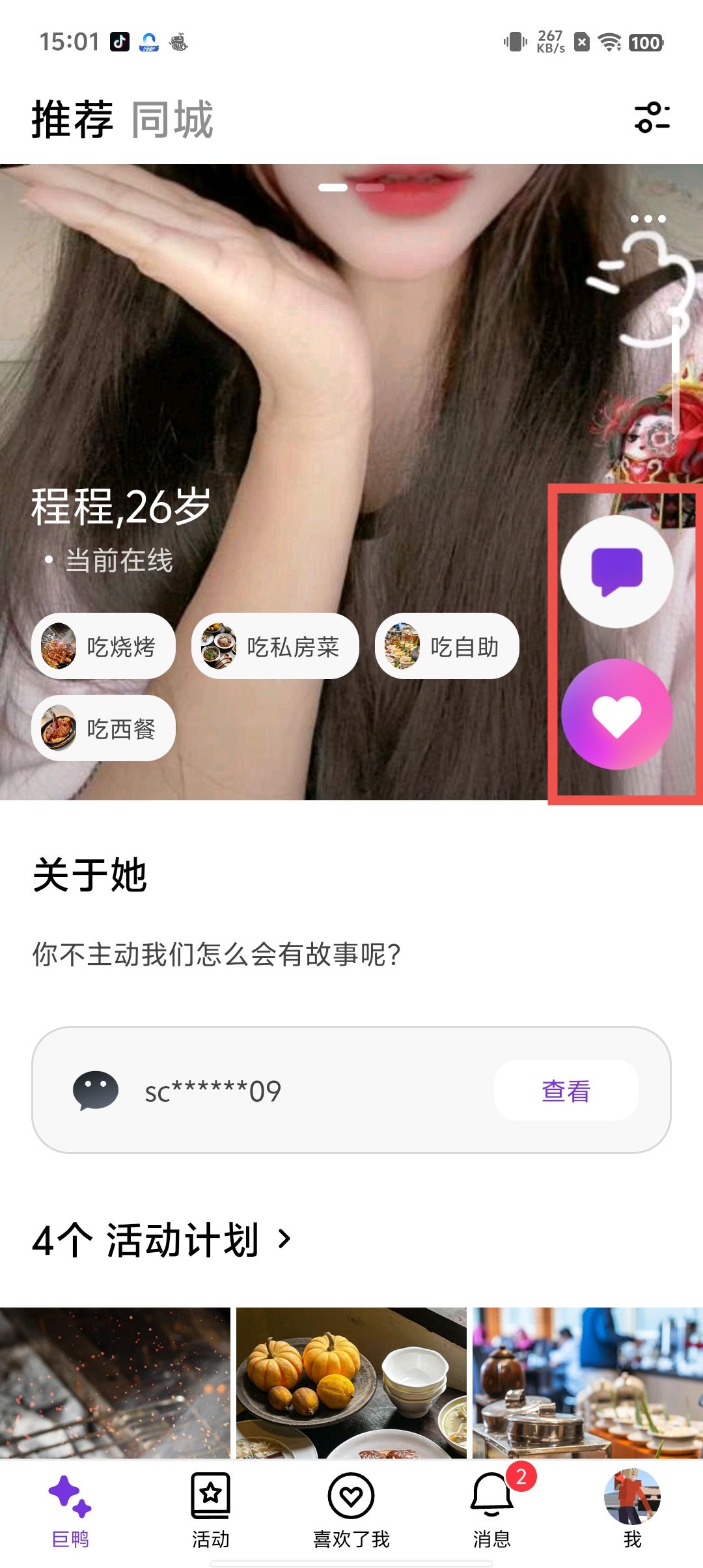Select the 吃西餐 chip
The width and height of the screenshot is (703, 1568).
click(x=103, y=728)
